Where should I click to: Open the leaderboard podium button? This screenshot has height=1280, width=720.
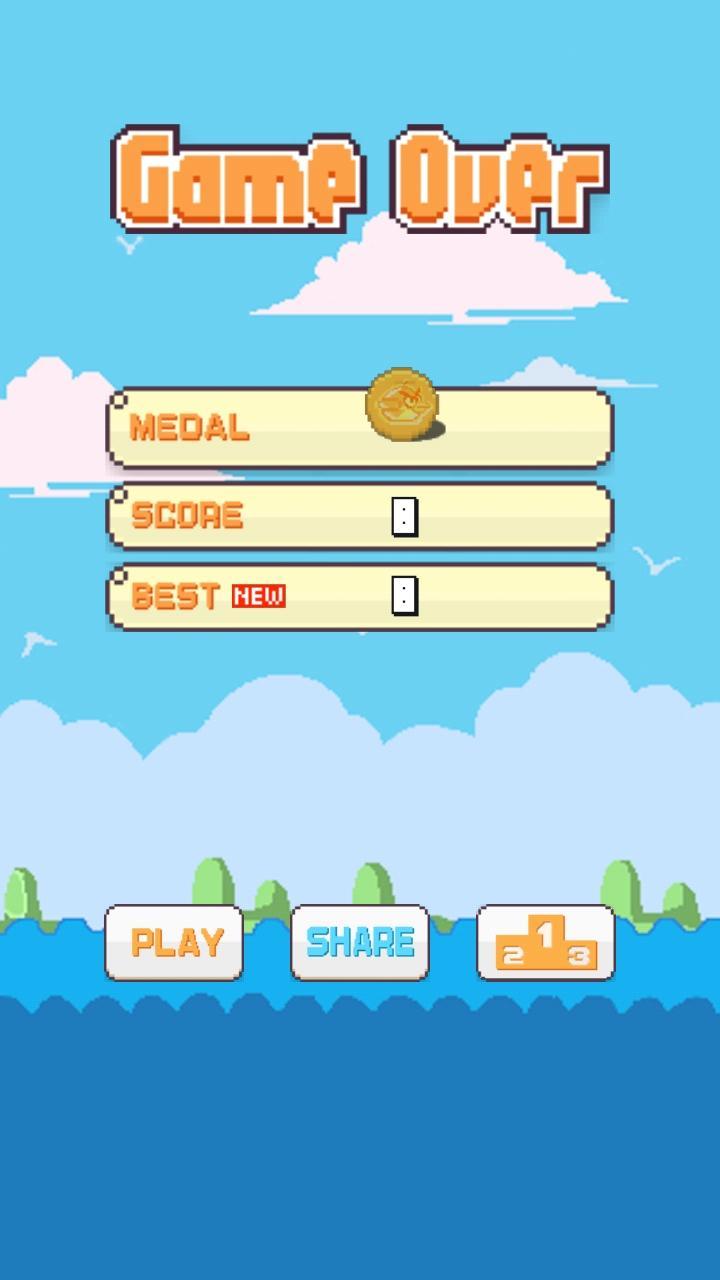pyautogui.click(x=546, y=942)
